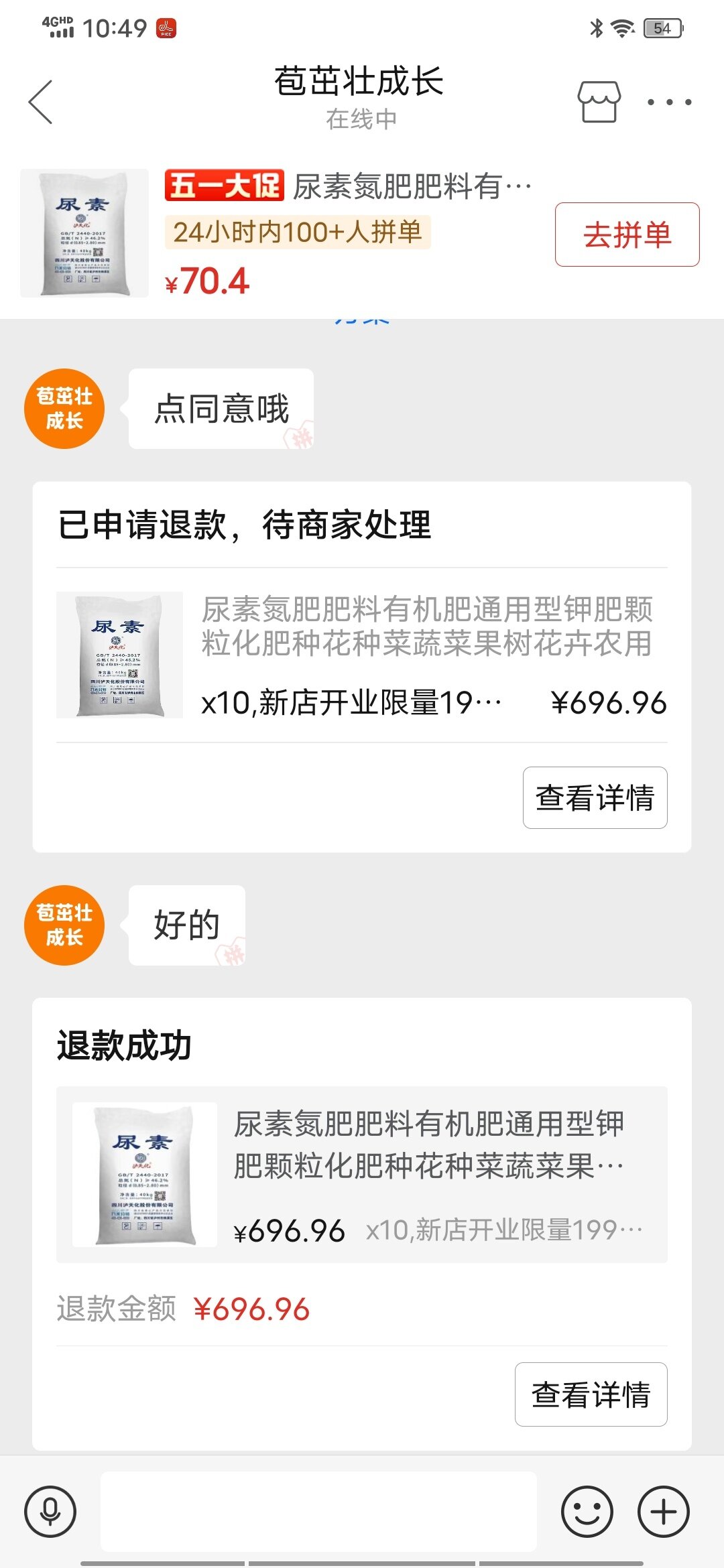View details of the pending refund request

click(x=595, y=797)
